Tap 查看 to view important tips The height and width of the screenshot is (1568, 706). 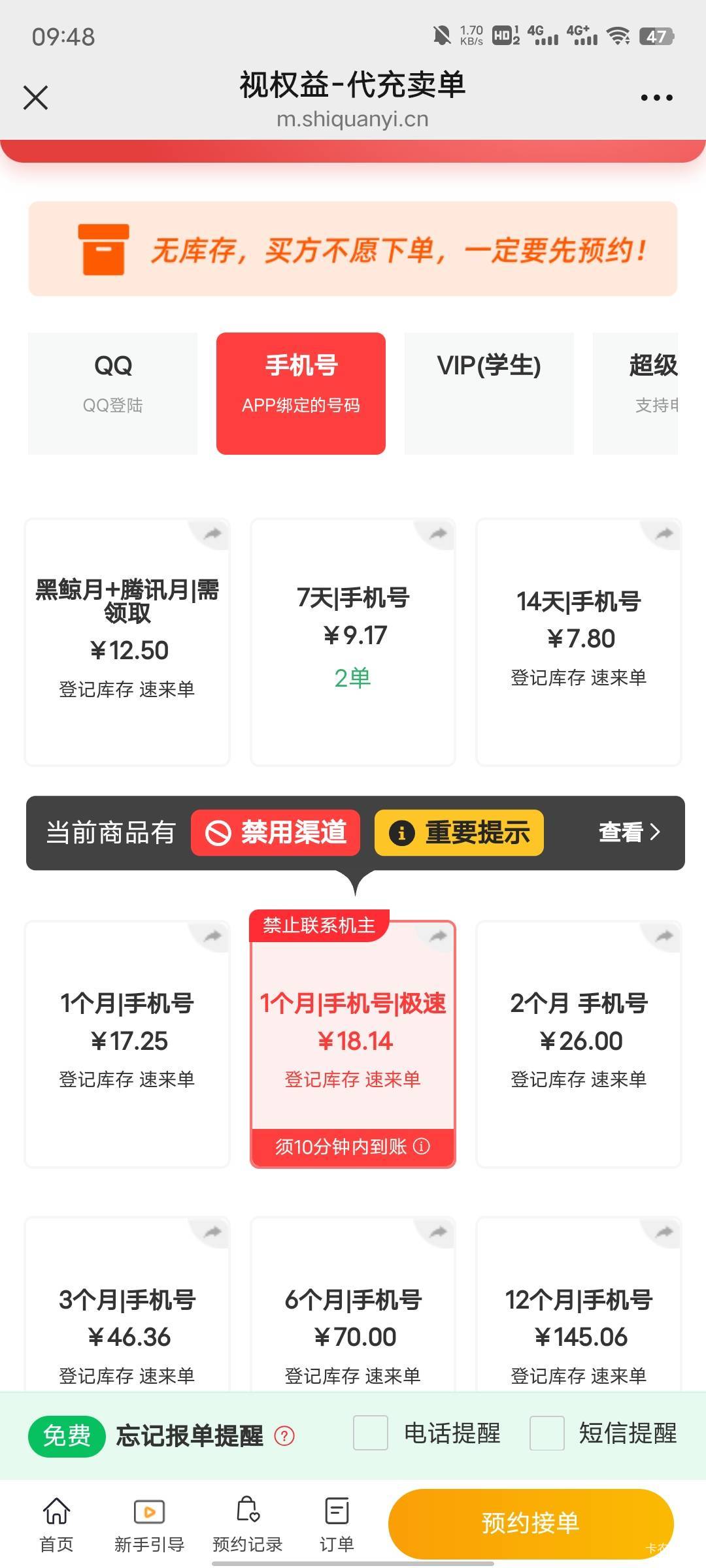pos(630,832)
